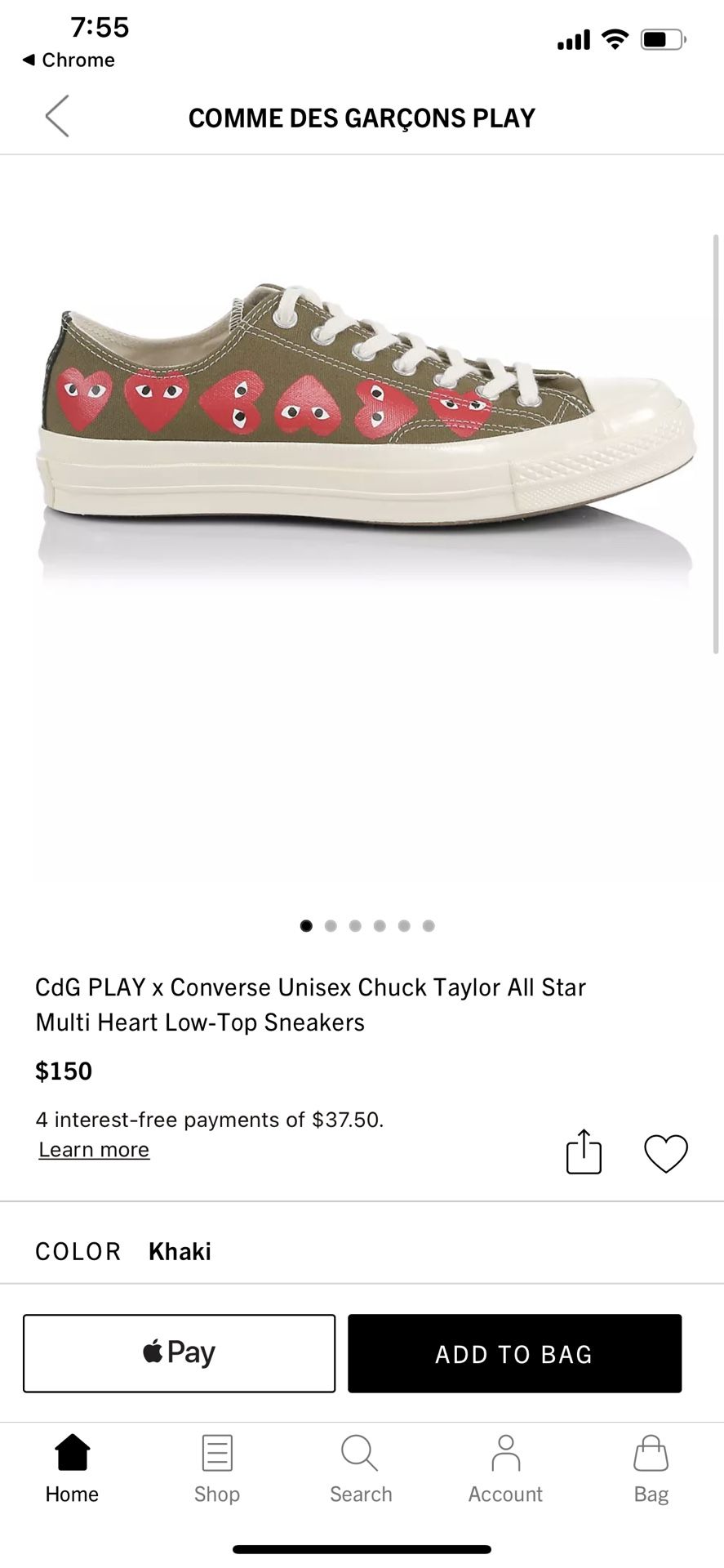724x1568 pixels.
Task: Add the sneakers to your wishlist heart
Action: pyautogui.click(x=666, y=1152)
